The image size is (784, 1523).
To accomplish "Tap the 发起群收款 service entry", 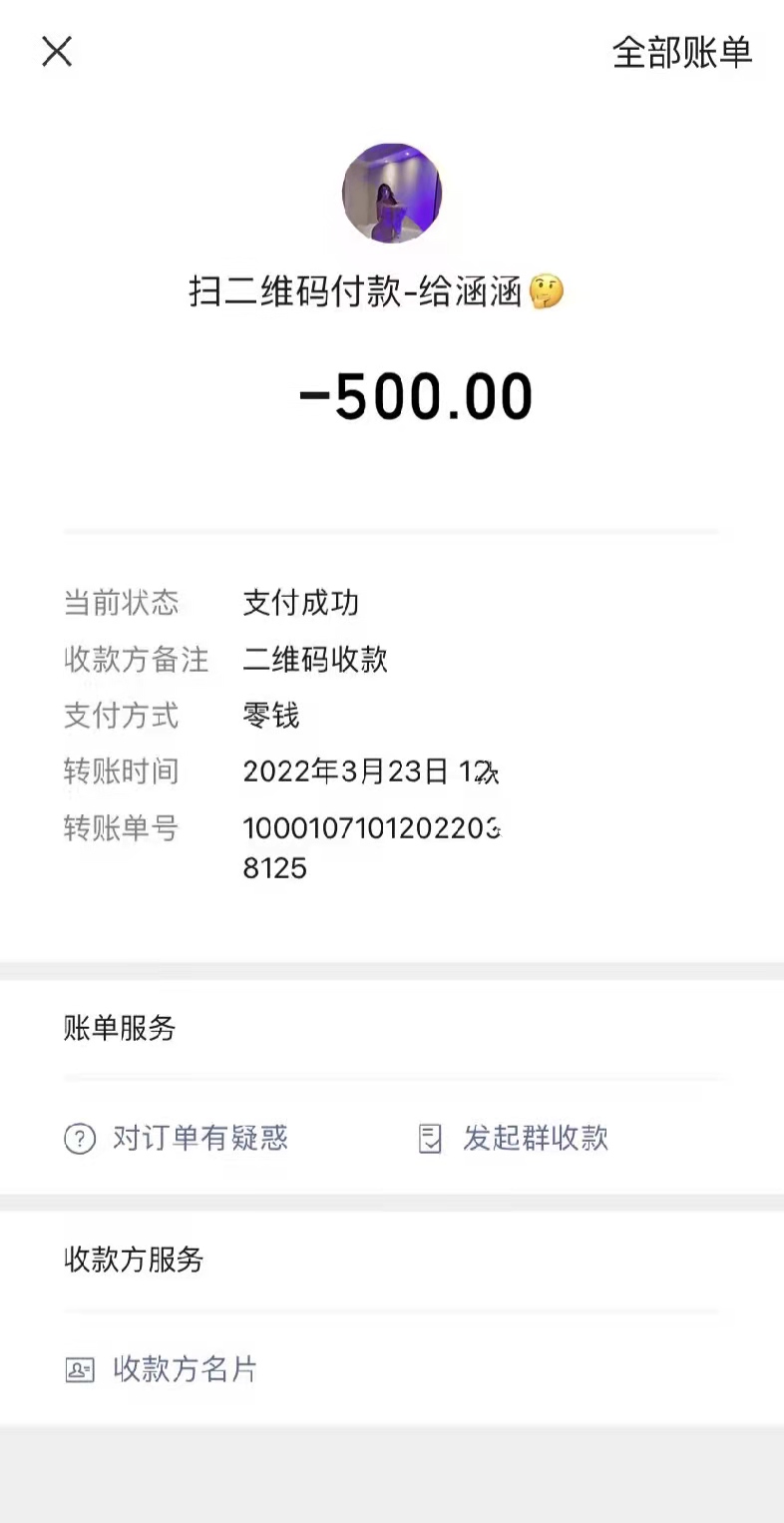I will point(535,1139).
